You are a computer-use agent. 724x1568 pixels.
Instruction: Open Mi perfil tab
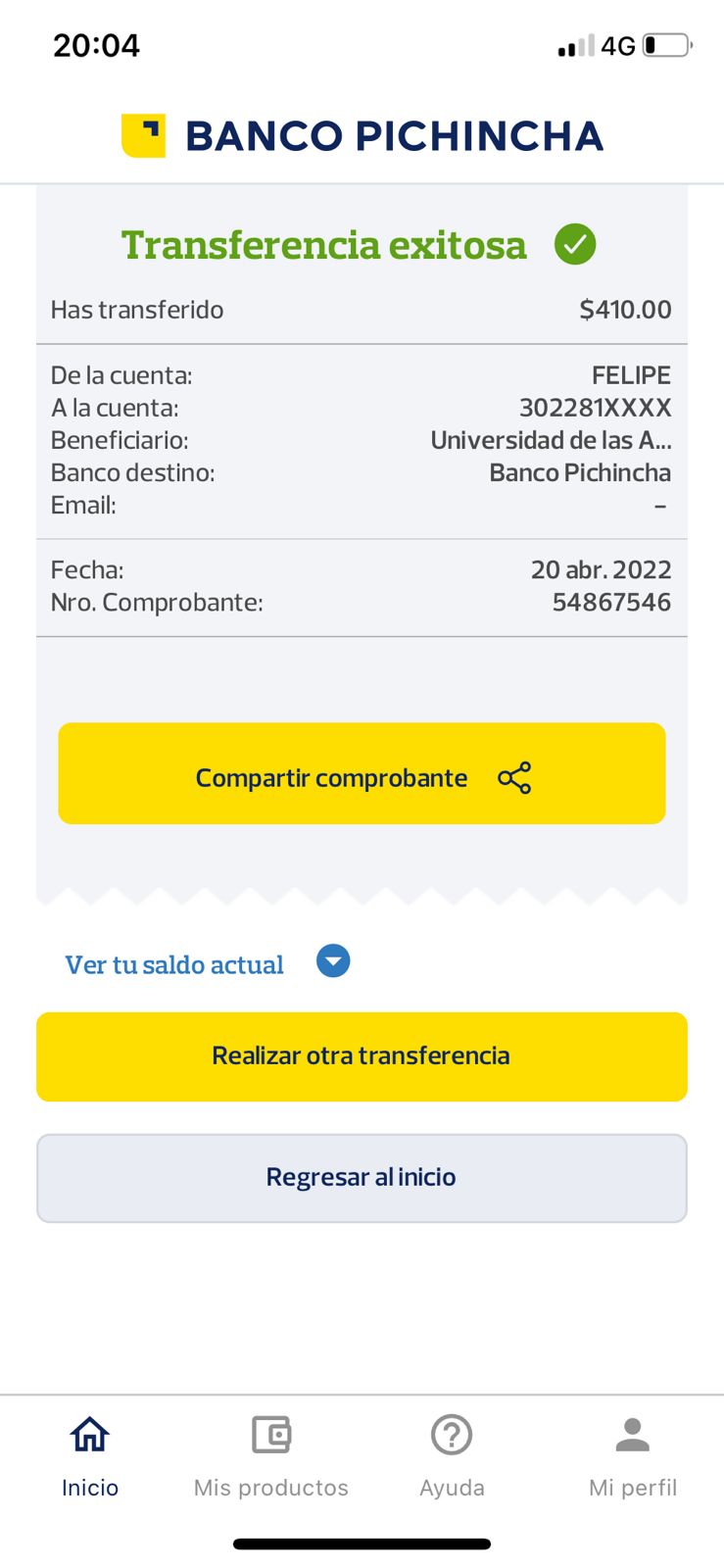tap(633, 1456)
